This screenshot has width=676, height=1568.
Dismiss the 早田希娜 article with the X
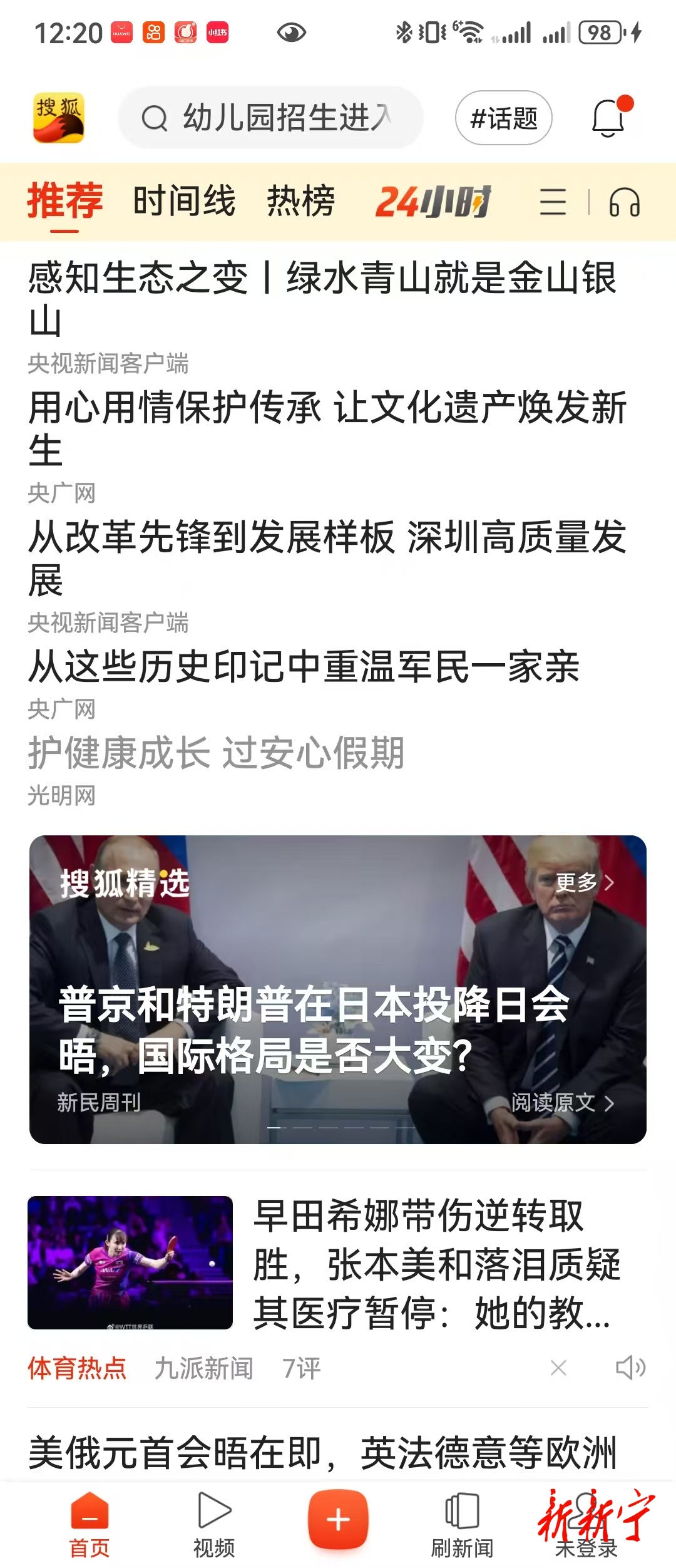coord(558,1368)
